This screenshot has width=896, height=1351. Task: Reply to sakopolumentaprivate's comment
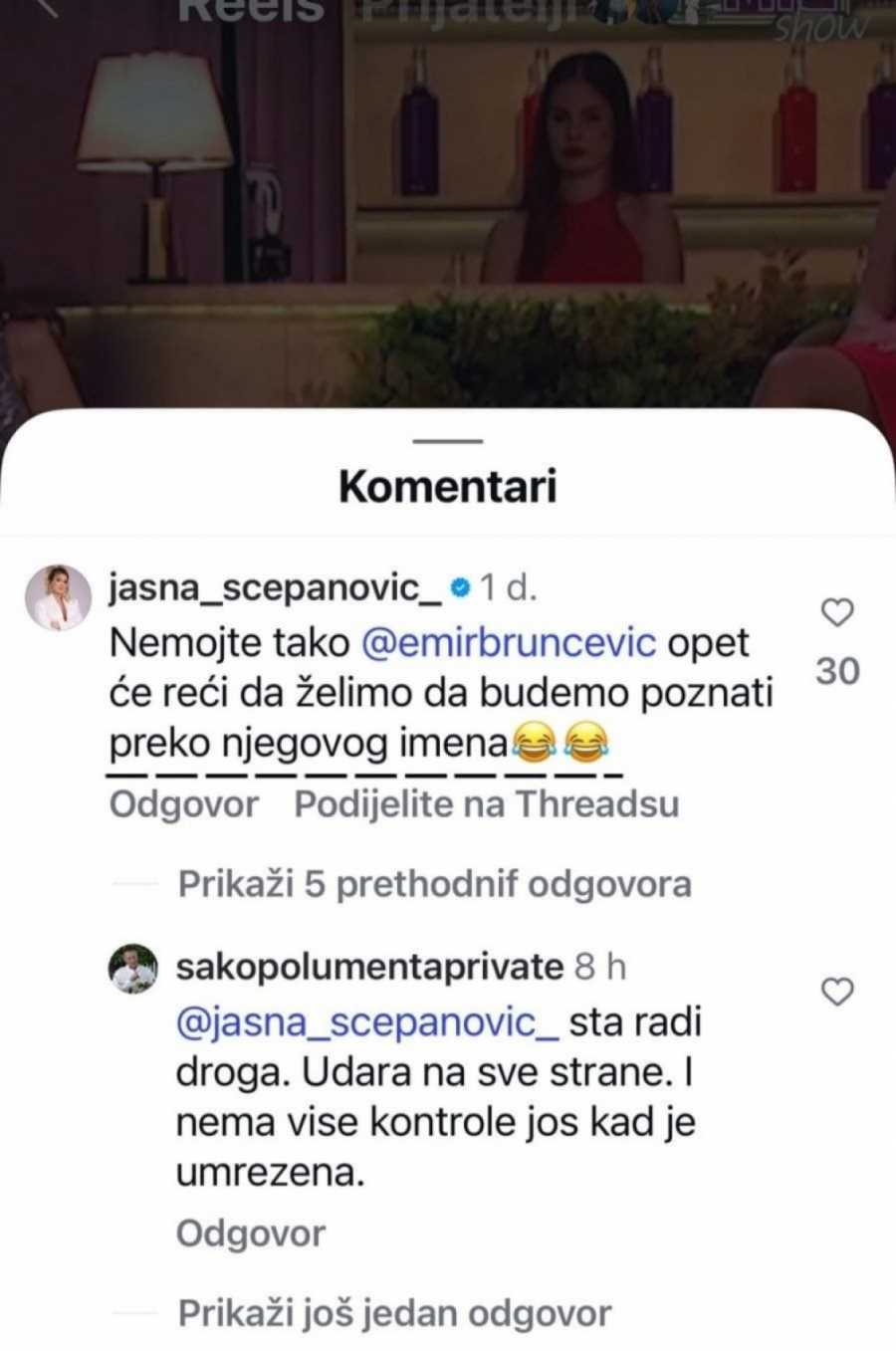(250, 1234)
